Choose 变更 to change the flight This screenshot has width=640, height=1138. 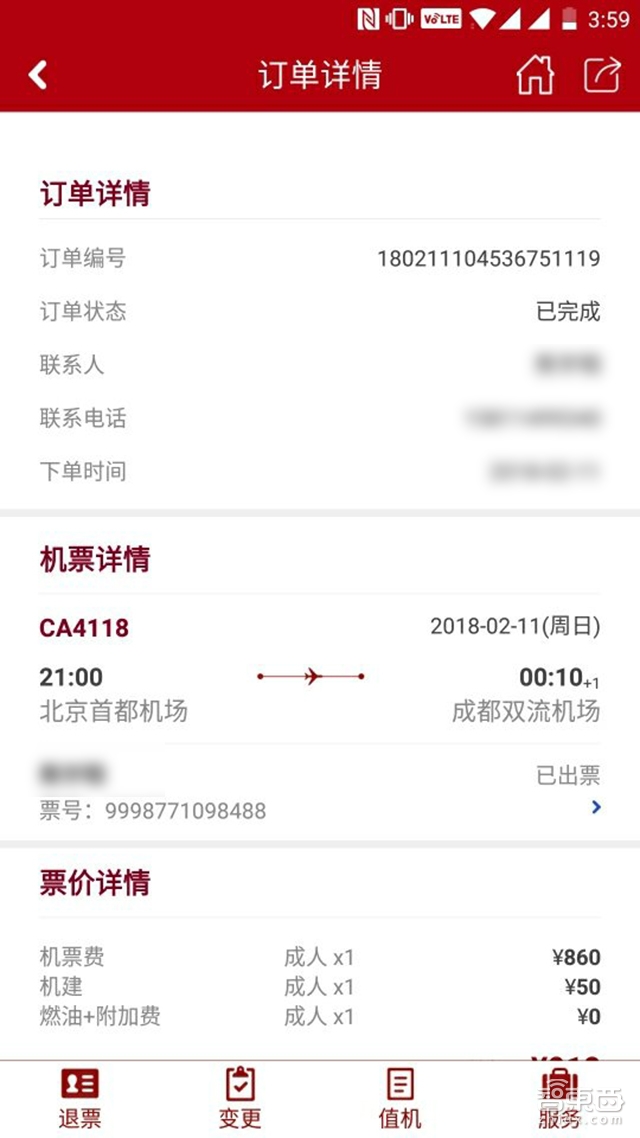tap(240, 1098)
